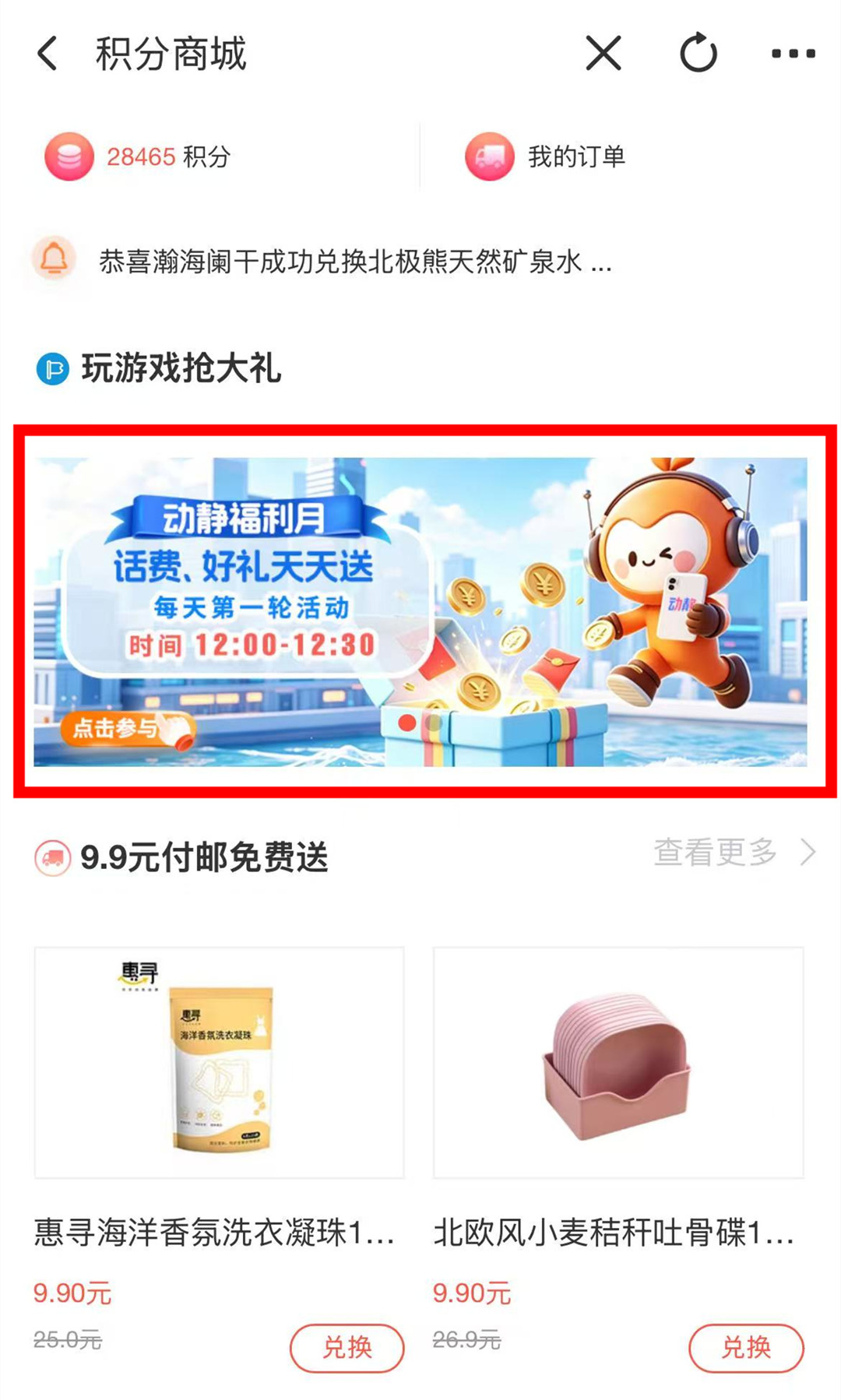Image resolution: width=841 pixels, height=1400 pixels.
Task: Redeem 惠寻海洋香氛洗衣凝珠 with 兑换
Action: [x=347, y=1348]
